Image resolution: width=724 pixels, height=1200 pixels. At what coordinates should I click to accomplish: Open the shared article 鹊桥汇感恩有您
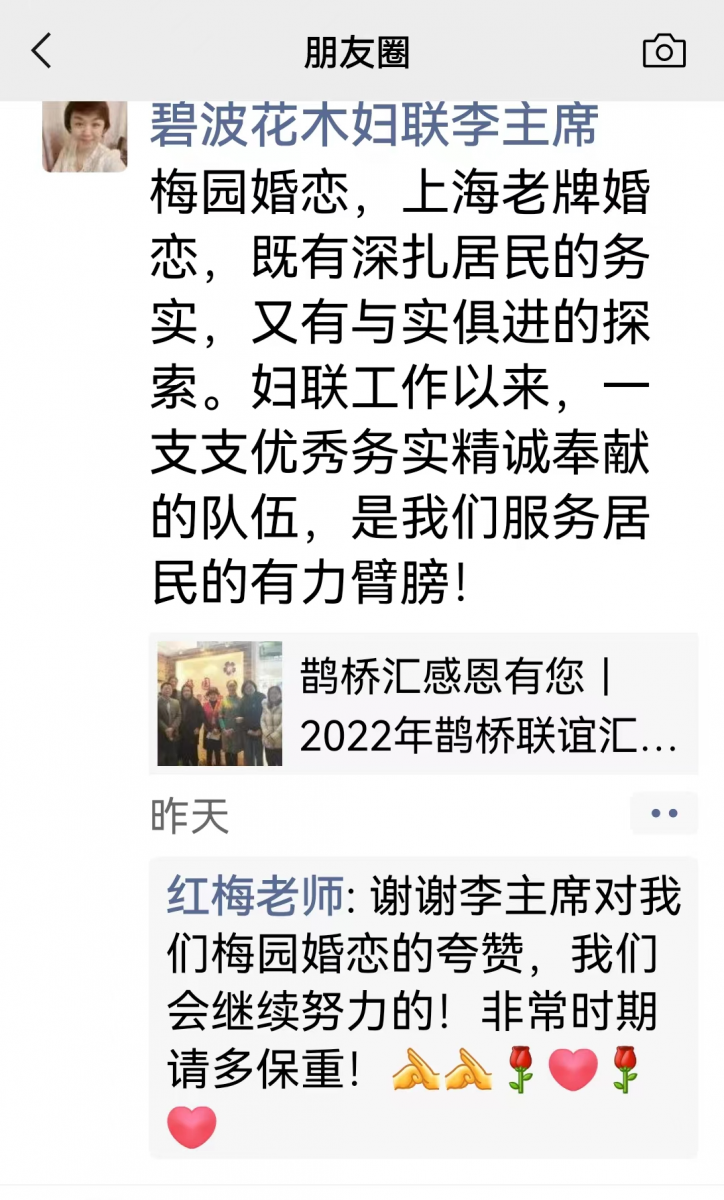click(x=424, y=704)
